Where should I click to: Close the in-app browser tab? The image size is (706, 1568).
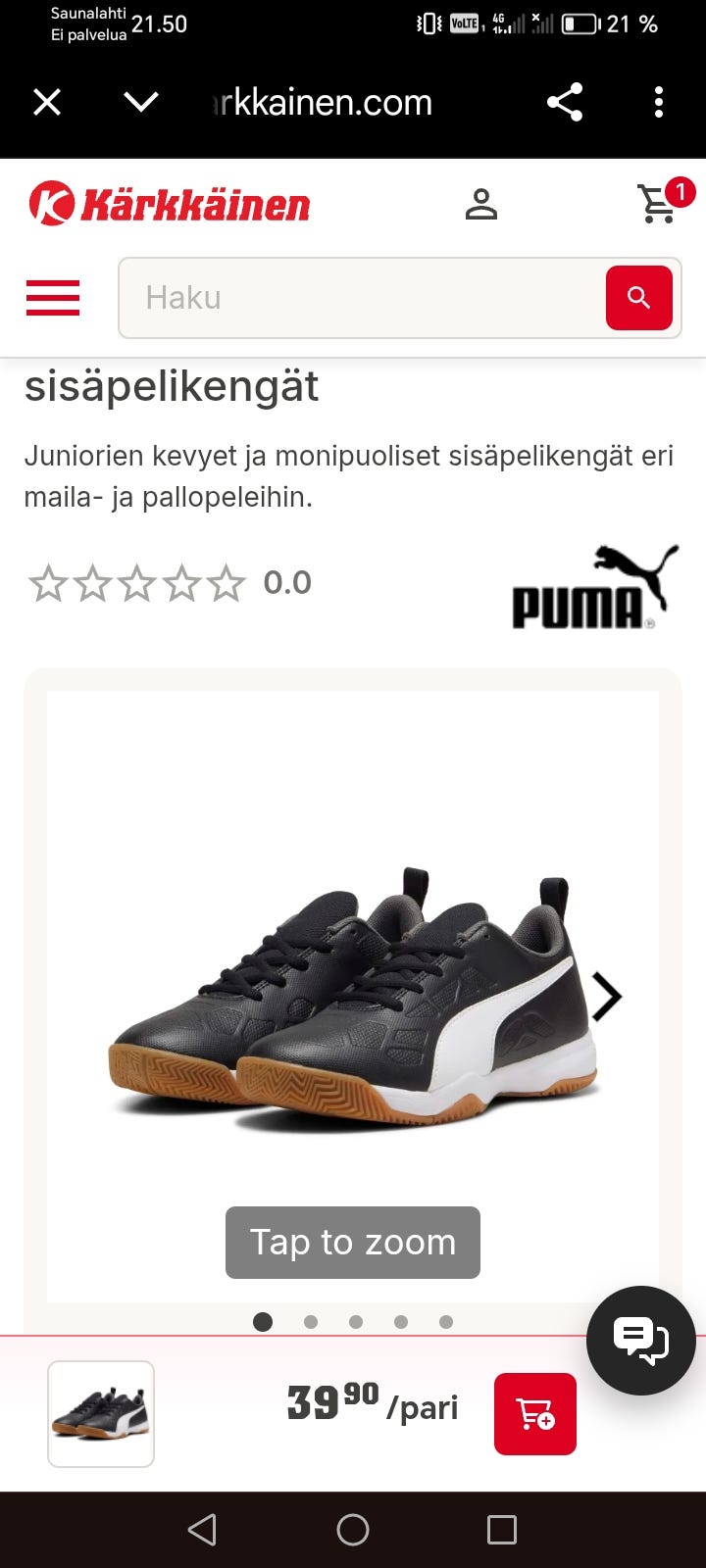47,102
